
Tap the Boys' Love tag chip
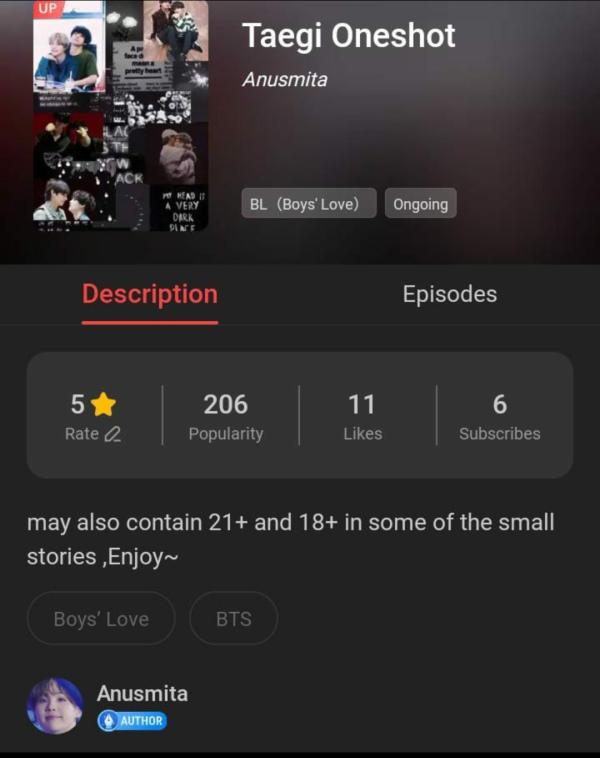pos(101,619)
